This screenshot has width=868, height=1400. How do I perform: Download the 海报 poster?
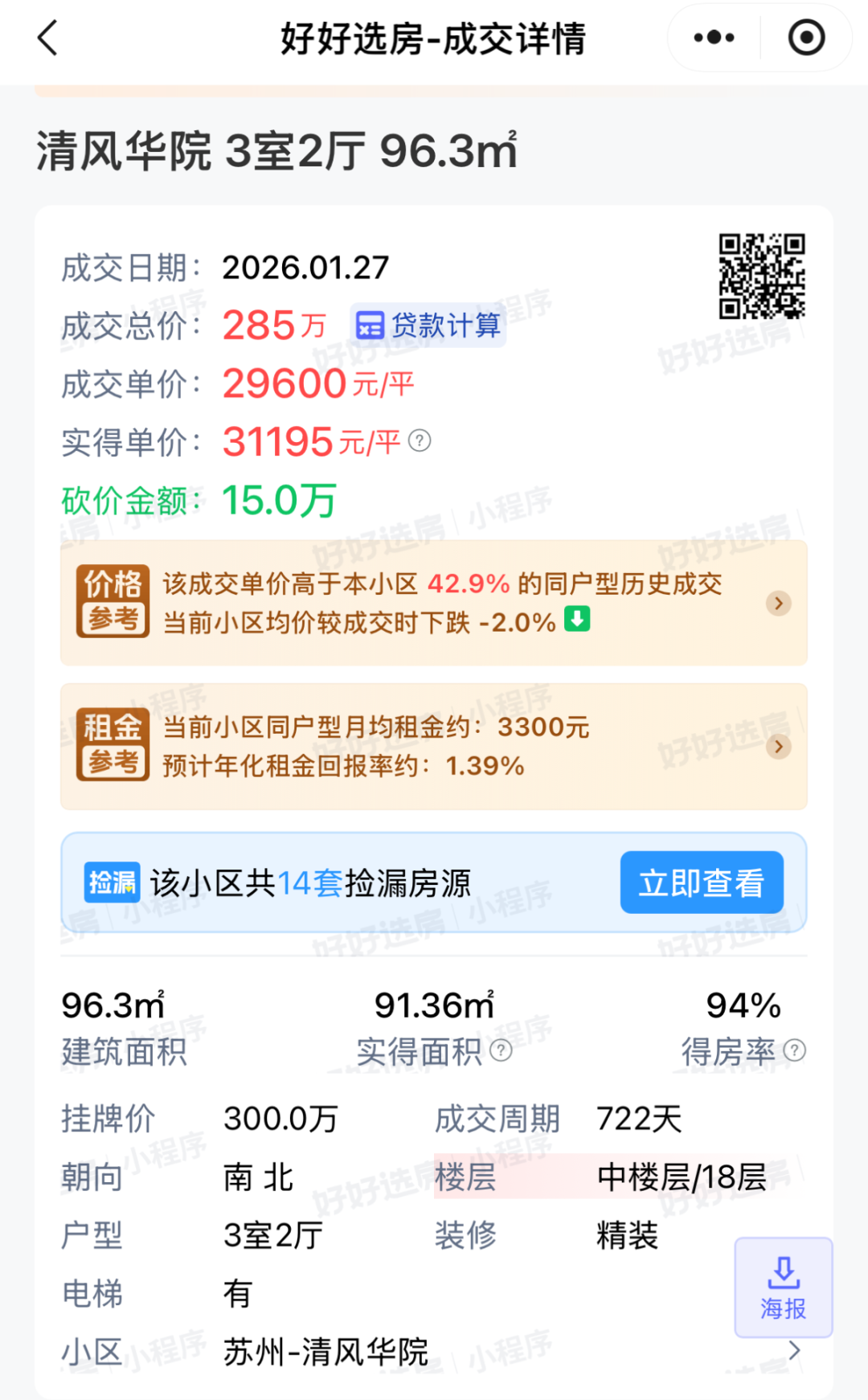(783, 1287)
